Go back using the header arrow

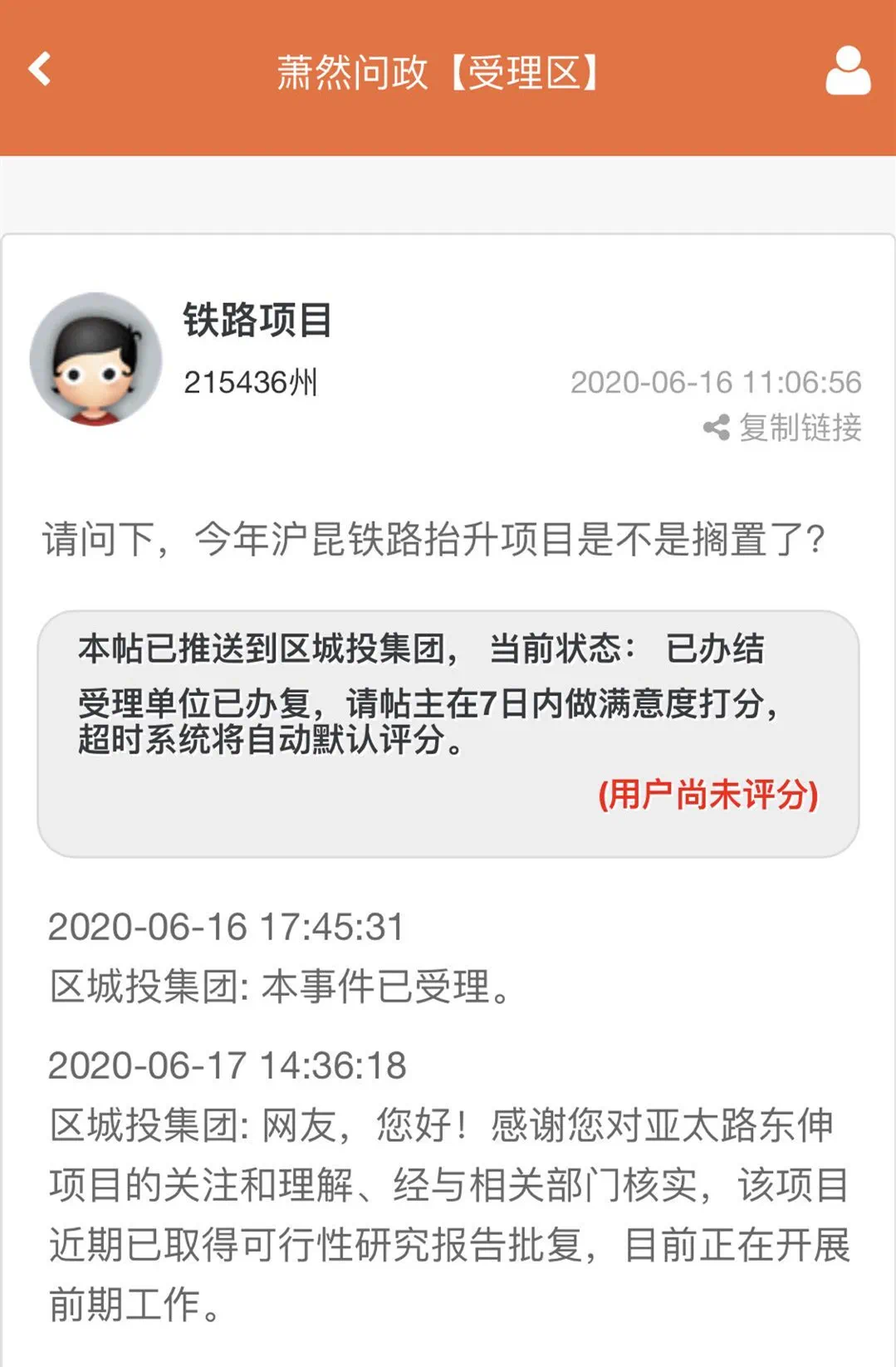coord(39,69)
